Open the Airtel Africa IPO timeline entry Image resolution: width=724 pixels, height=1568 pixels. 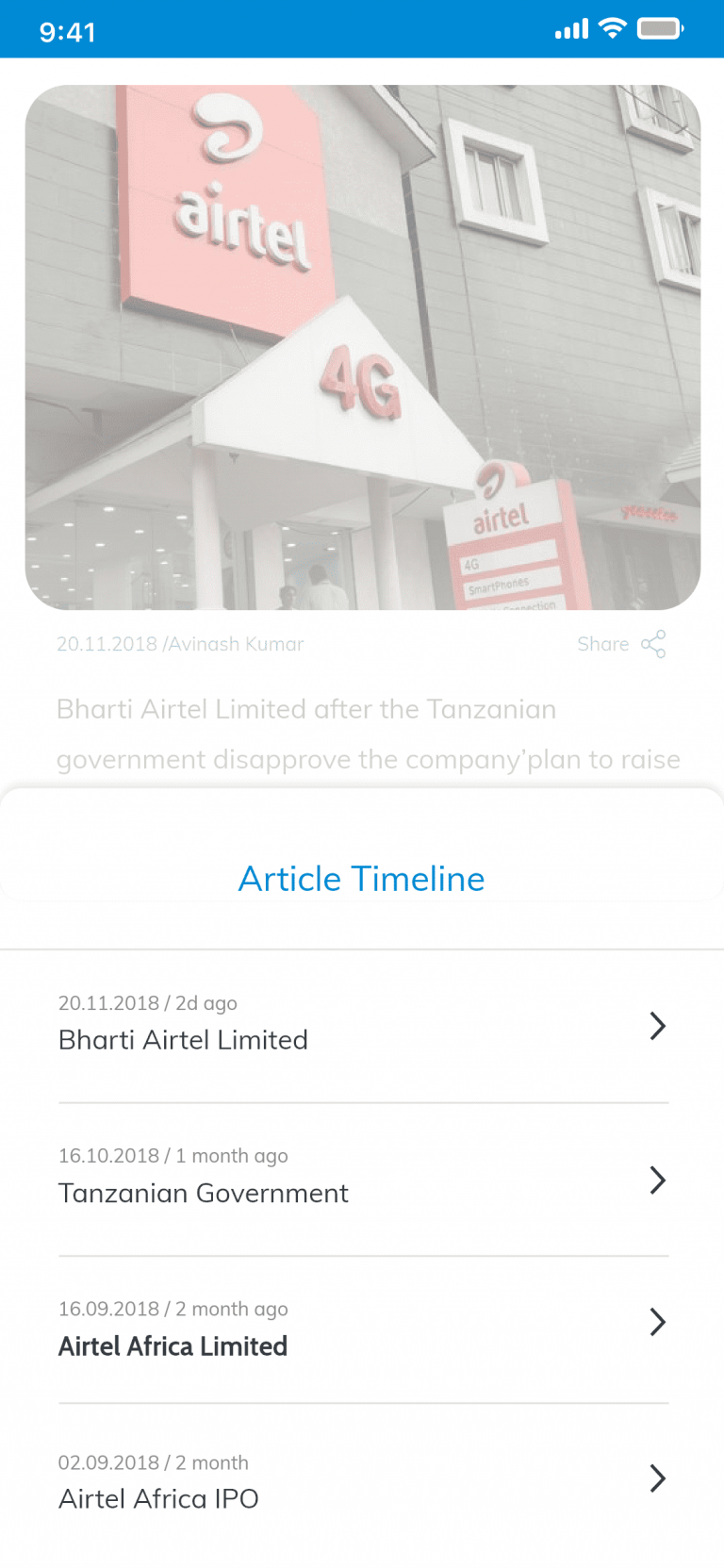[363, 1480]
